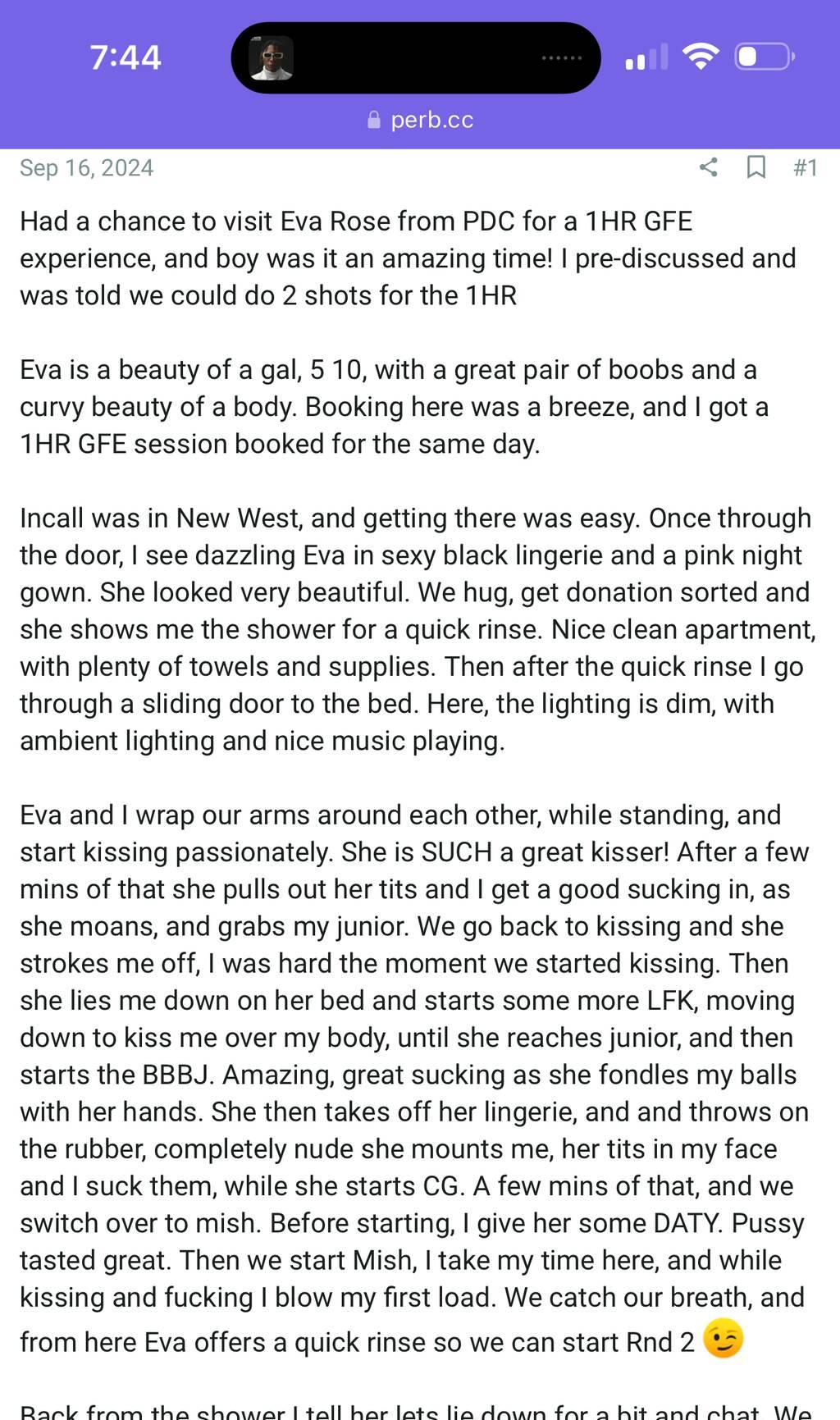Bookmark this post
Viewport: 840px width, 1420px height.
point(756,167)
